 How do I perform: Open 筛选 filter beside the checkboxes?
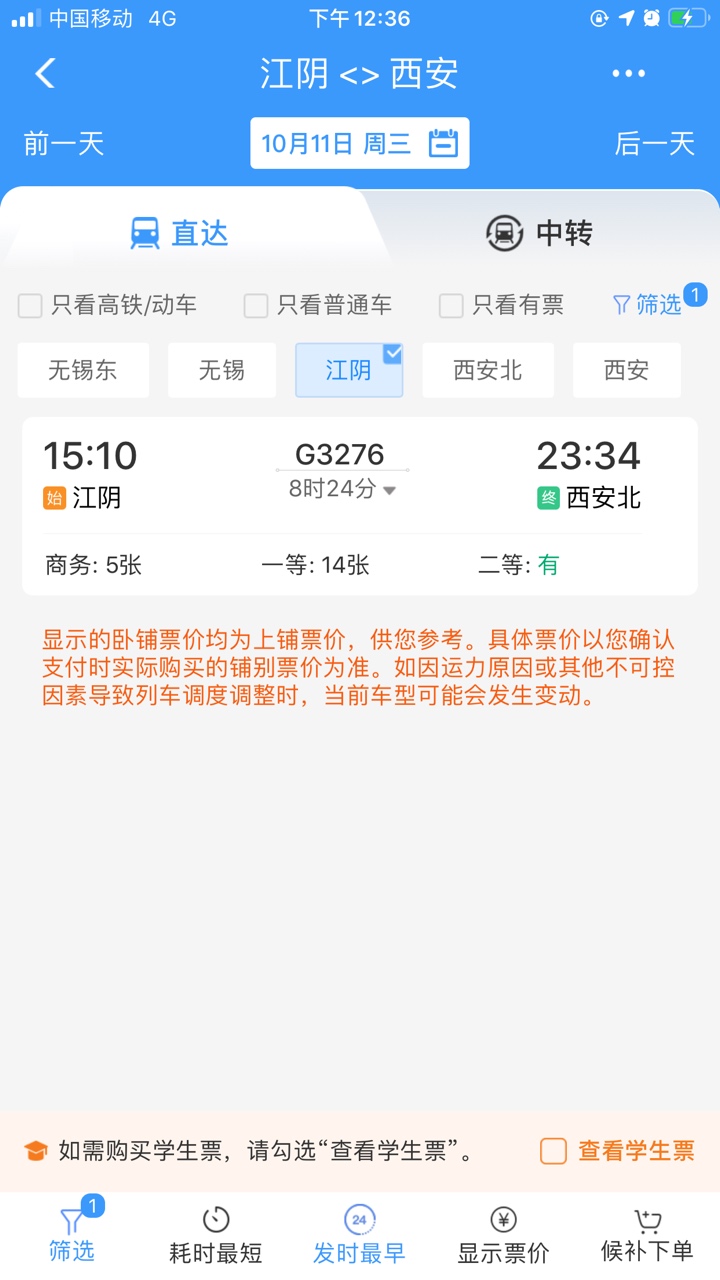648,305
